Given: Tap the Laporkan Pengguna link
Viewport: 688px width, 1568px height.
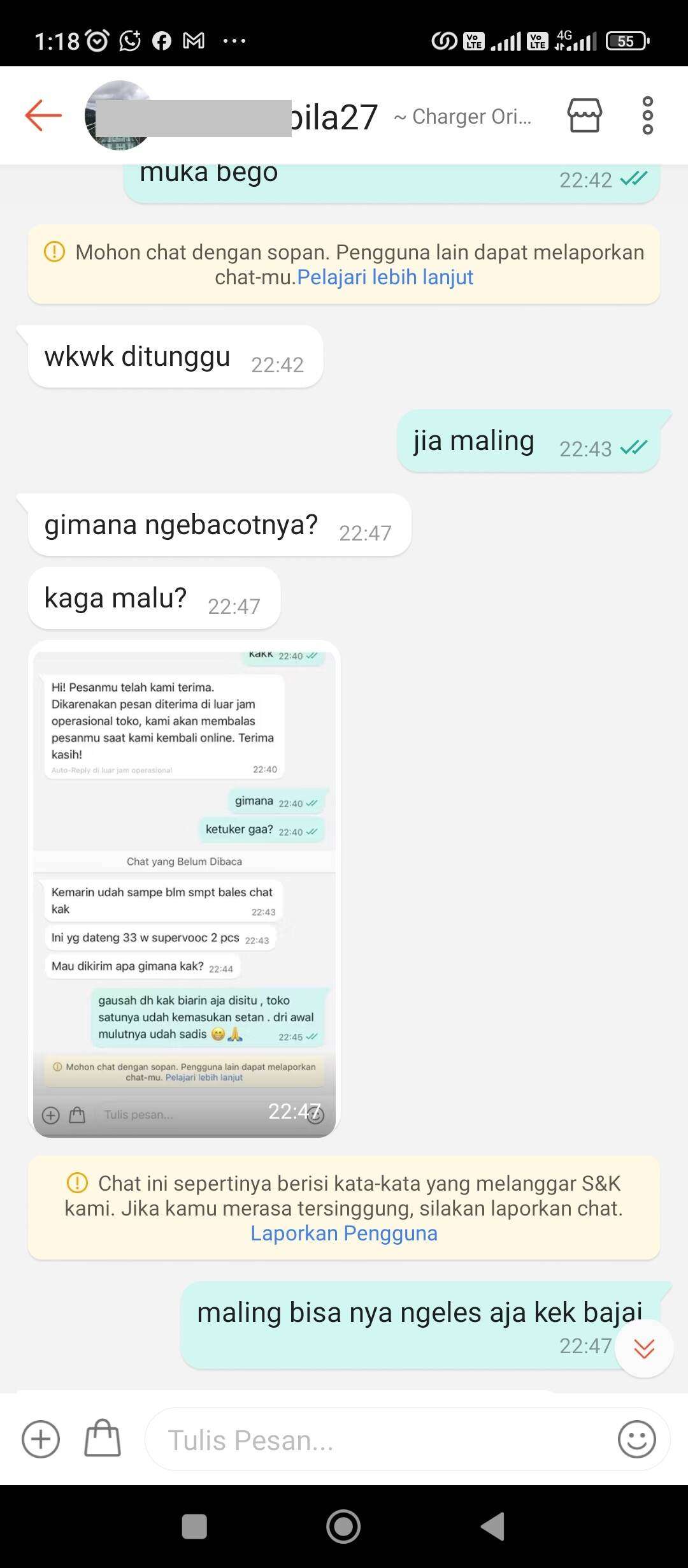Looking at the screenshot, I should pos(344,1233).
